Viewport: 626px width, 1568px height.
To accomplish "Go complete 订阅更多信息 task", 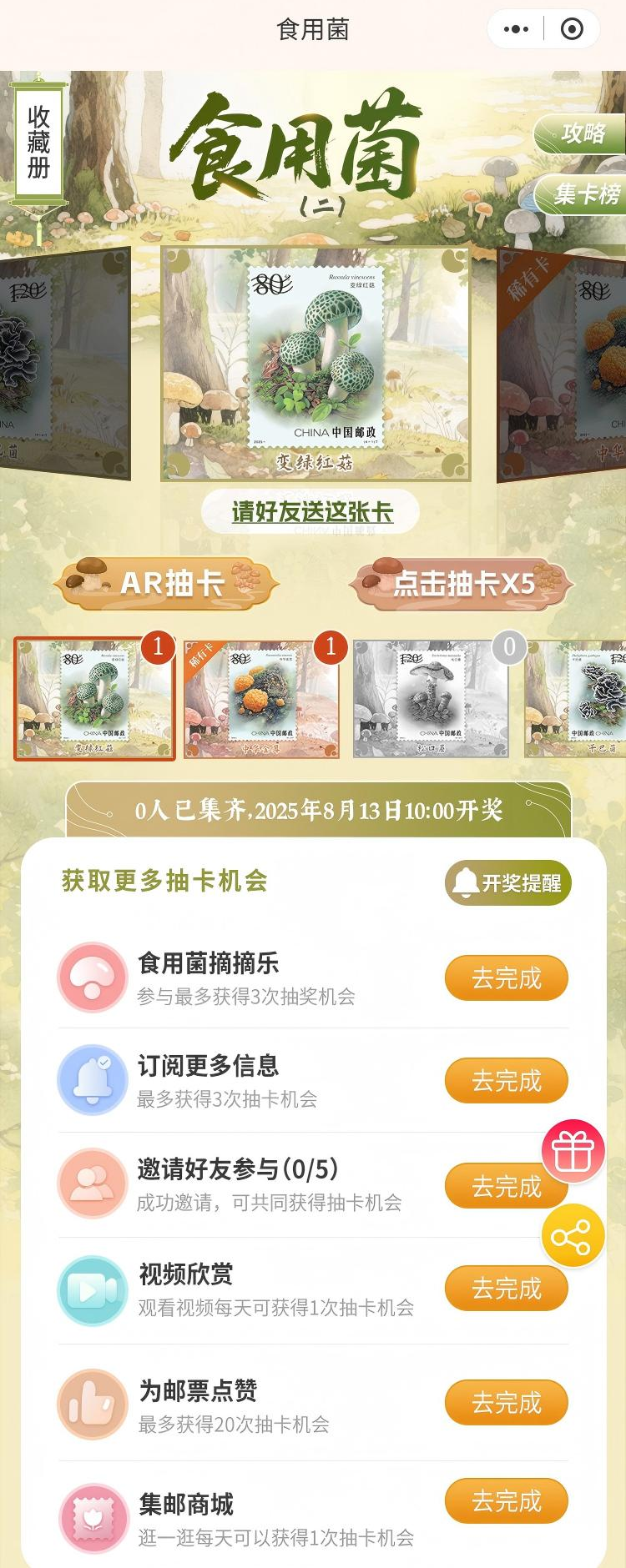I will tap(506, 1081).
